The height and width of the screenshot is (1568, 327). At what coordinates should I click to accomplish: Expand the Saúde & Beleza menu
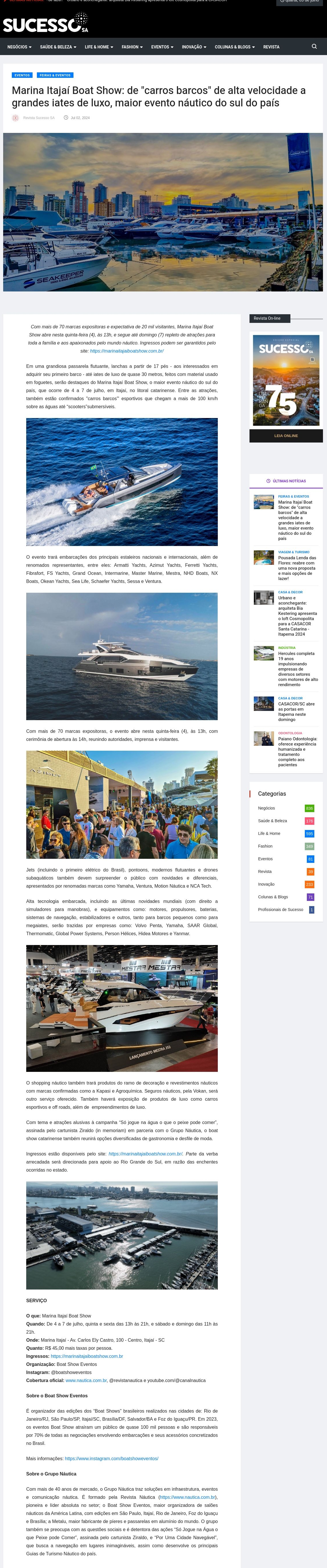pos(58,47)
